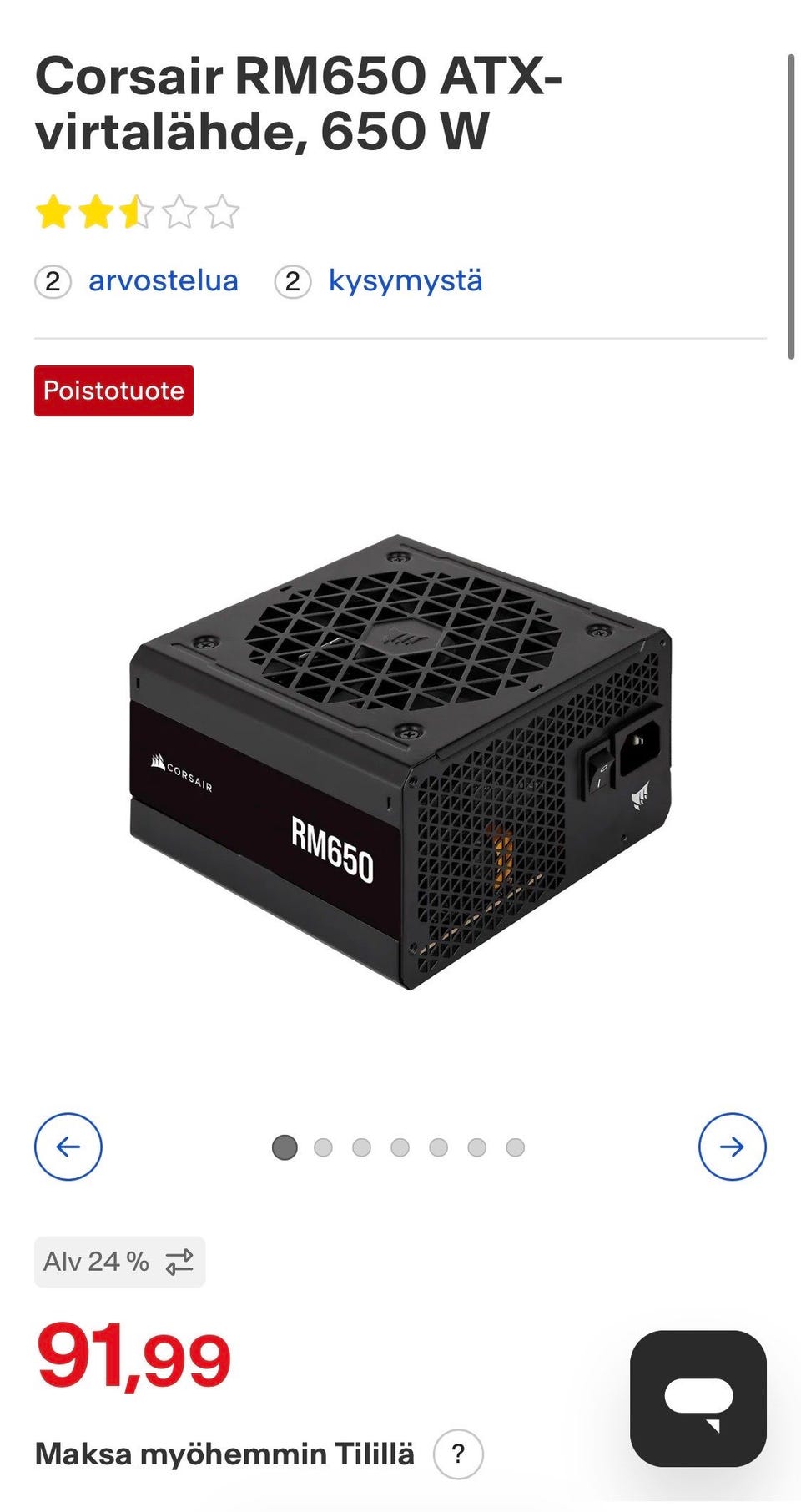Open the Corsair RM650 product image
The image size is (801, 1512).
click(x=400, y=762)
